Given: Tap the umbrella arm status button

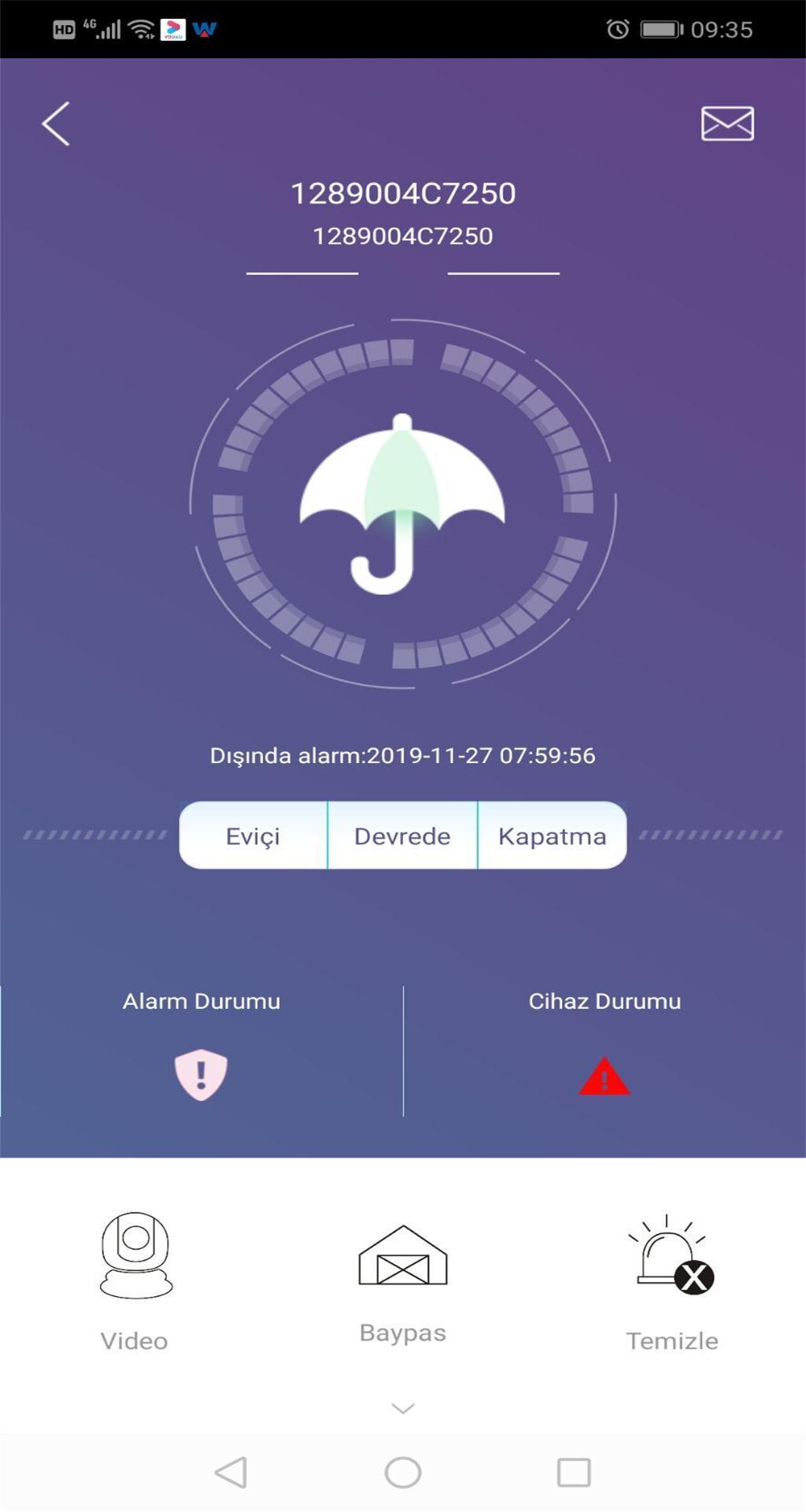Looking at the screenshot, I should coord(402,504).
